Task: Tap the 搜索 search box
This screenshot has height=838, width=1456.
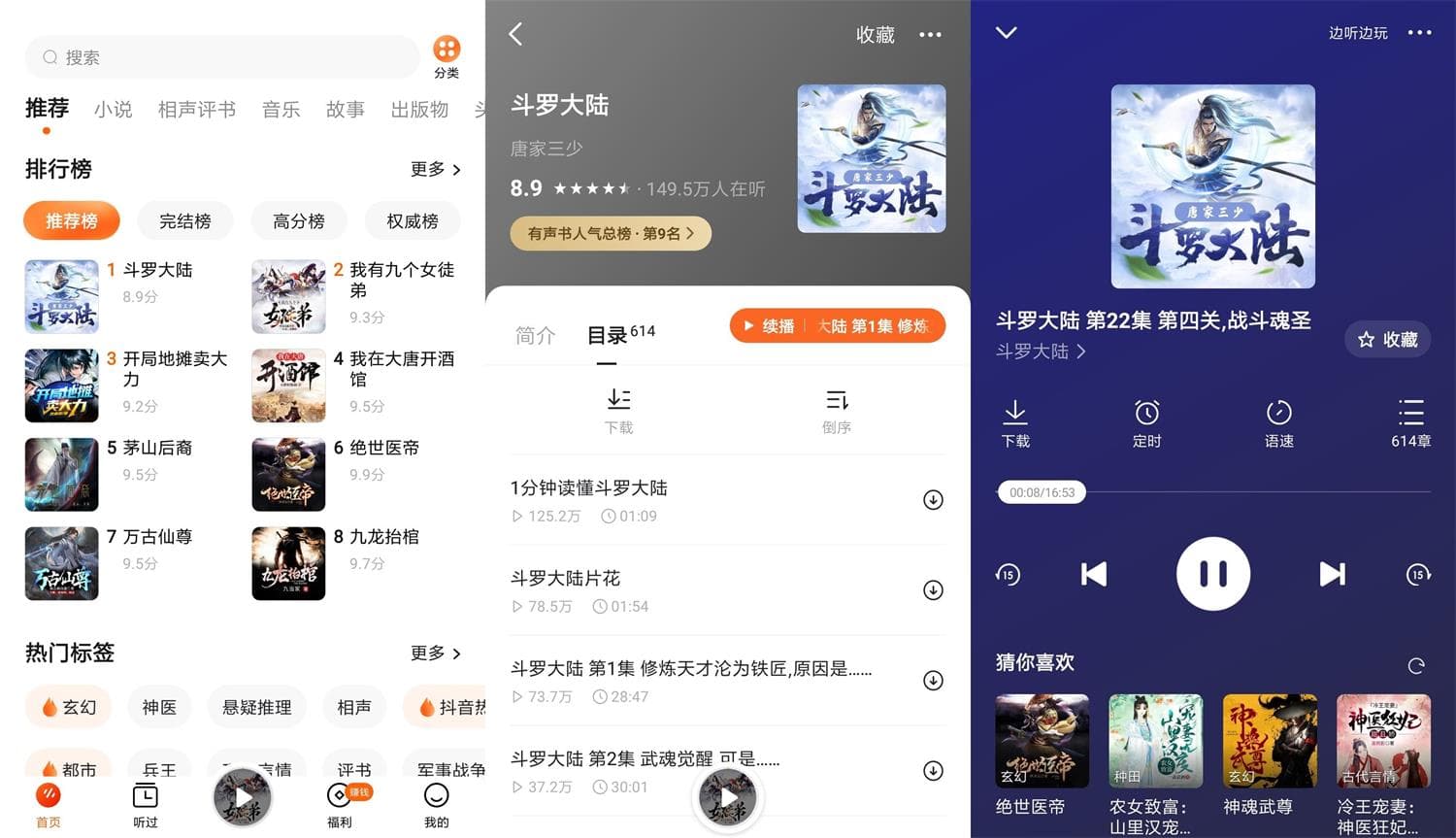Action: [221, 57]
